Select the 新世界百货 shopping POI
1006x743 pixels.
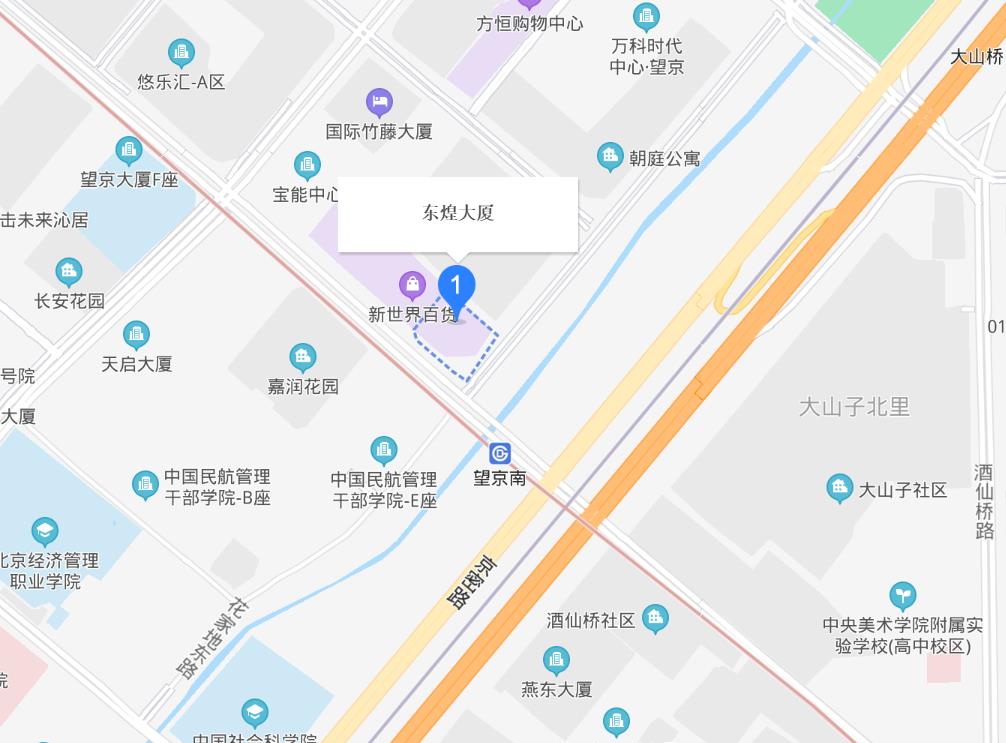click(x=411, y=284)
